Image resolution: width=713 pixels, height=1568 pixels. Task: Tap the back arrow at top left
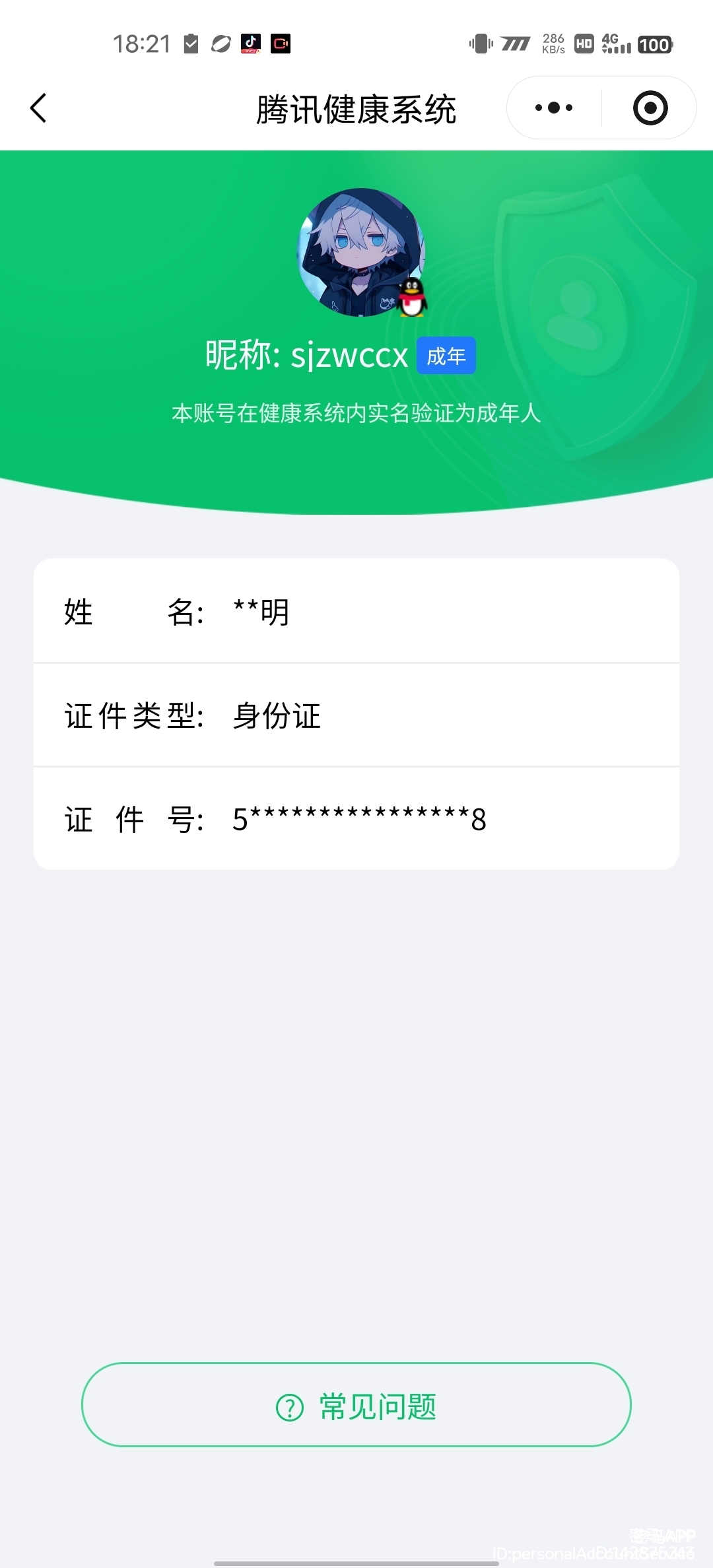pyautogui.click(x=38, y=108)
